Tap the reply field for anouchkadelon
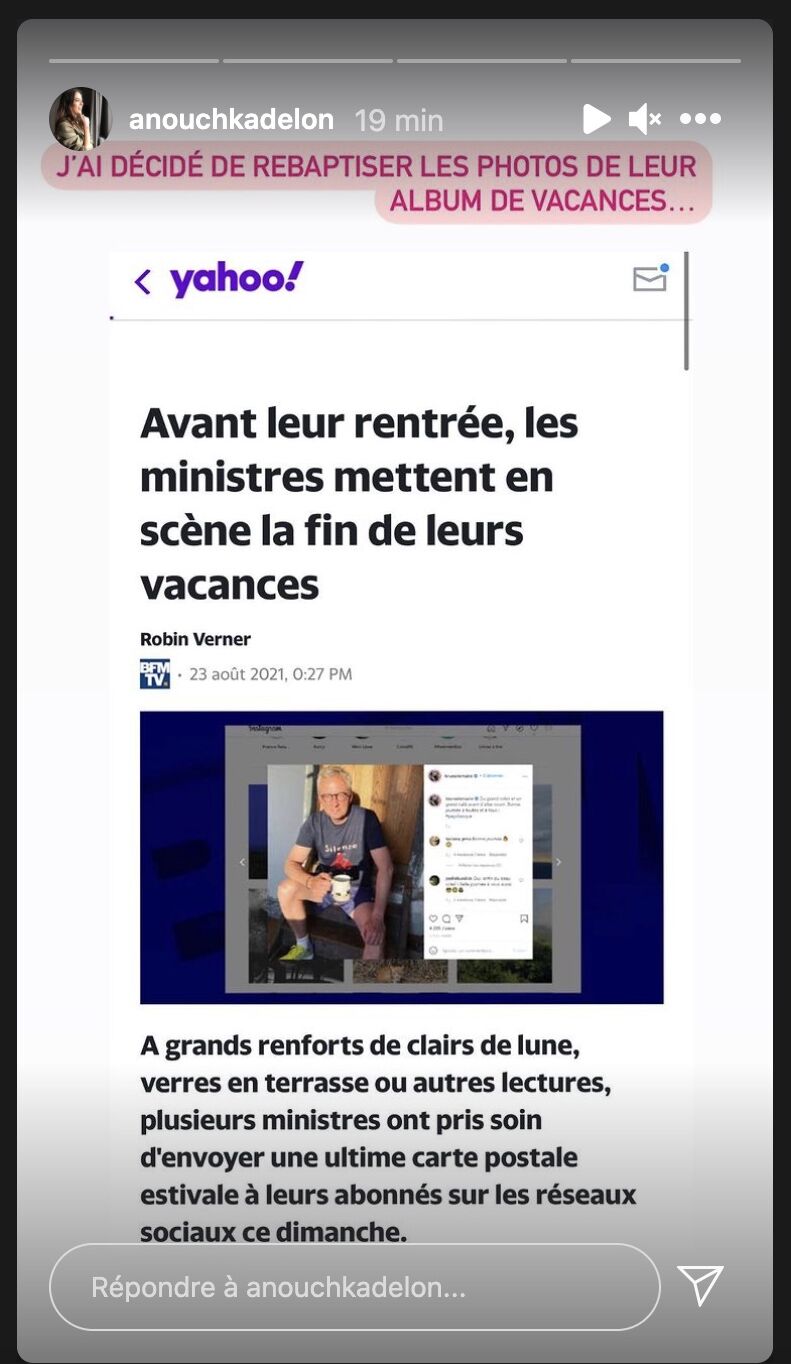The image size is (791, 1364). pyautogui.click(x=355, y=1287)
